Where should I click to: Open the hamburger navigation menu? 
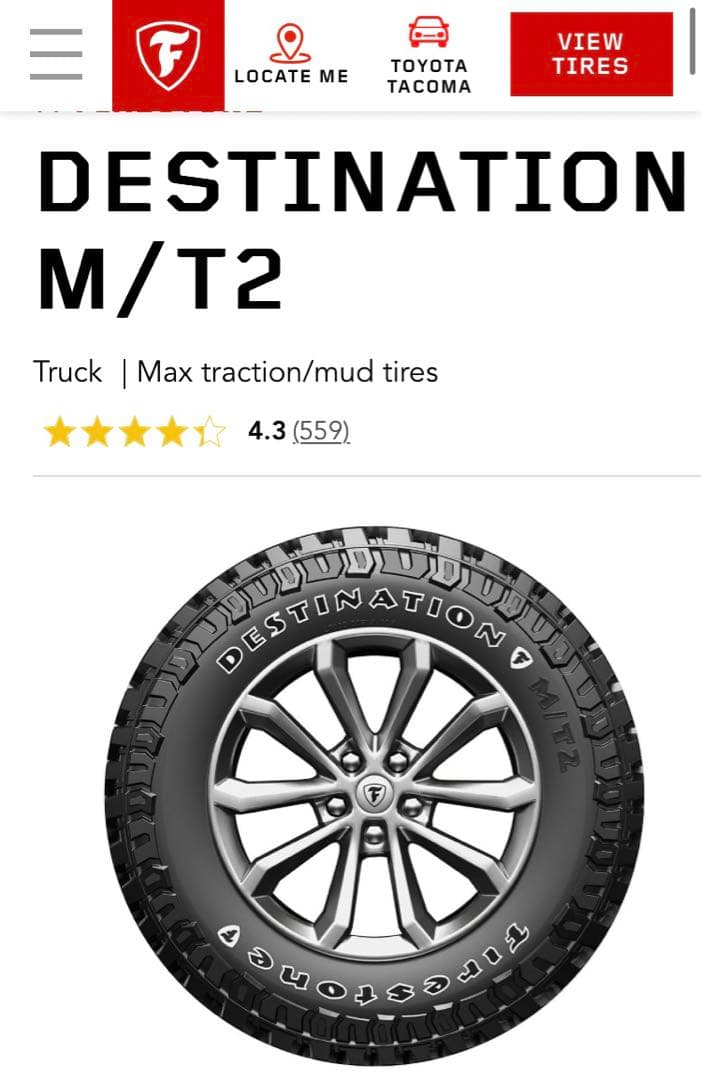coord(56,54)
